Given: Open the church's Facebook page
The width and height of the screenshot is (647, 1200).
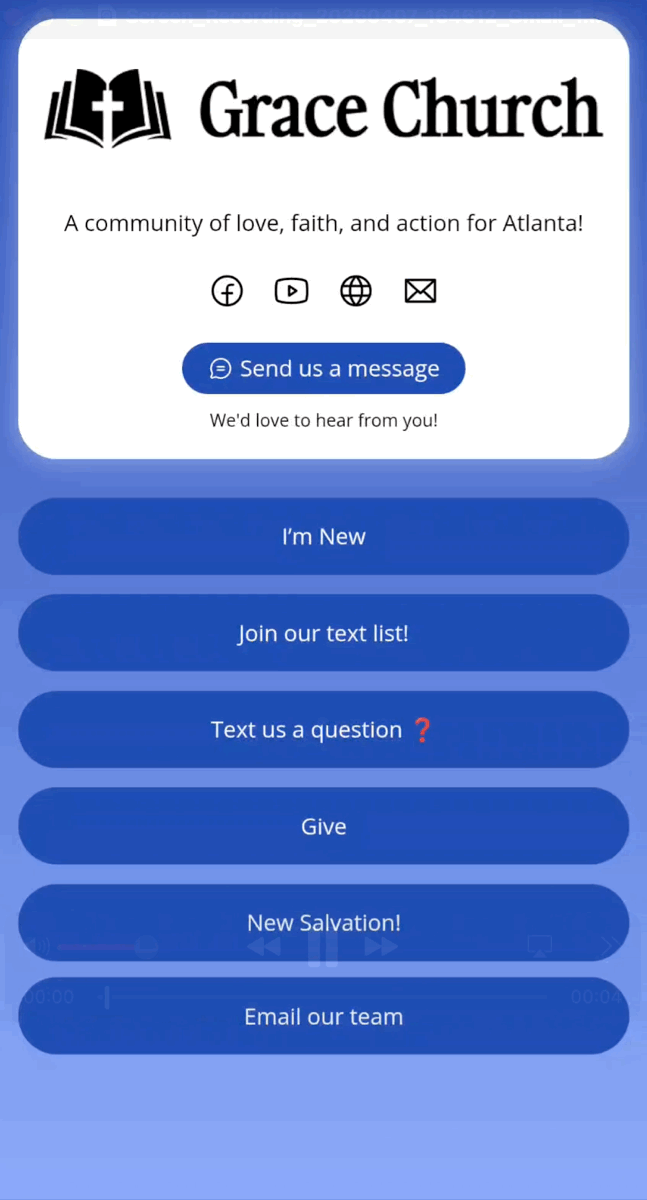Looking at the screenshot, I should pyautogui.click(x=227, y=291).
